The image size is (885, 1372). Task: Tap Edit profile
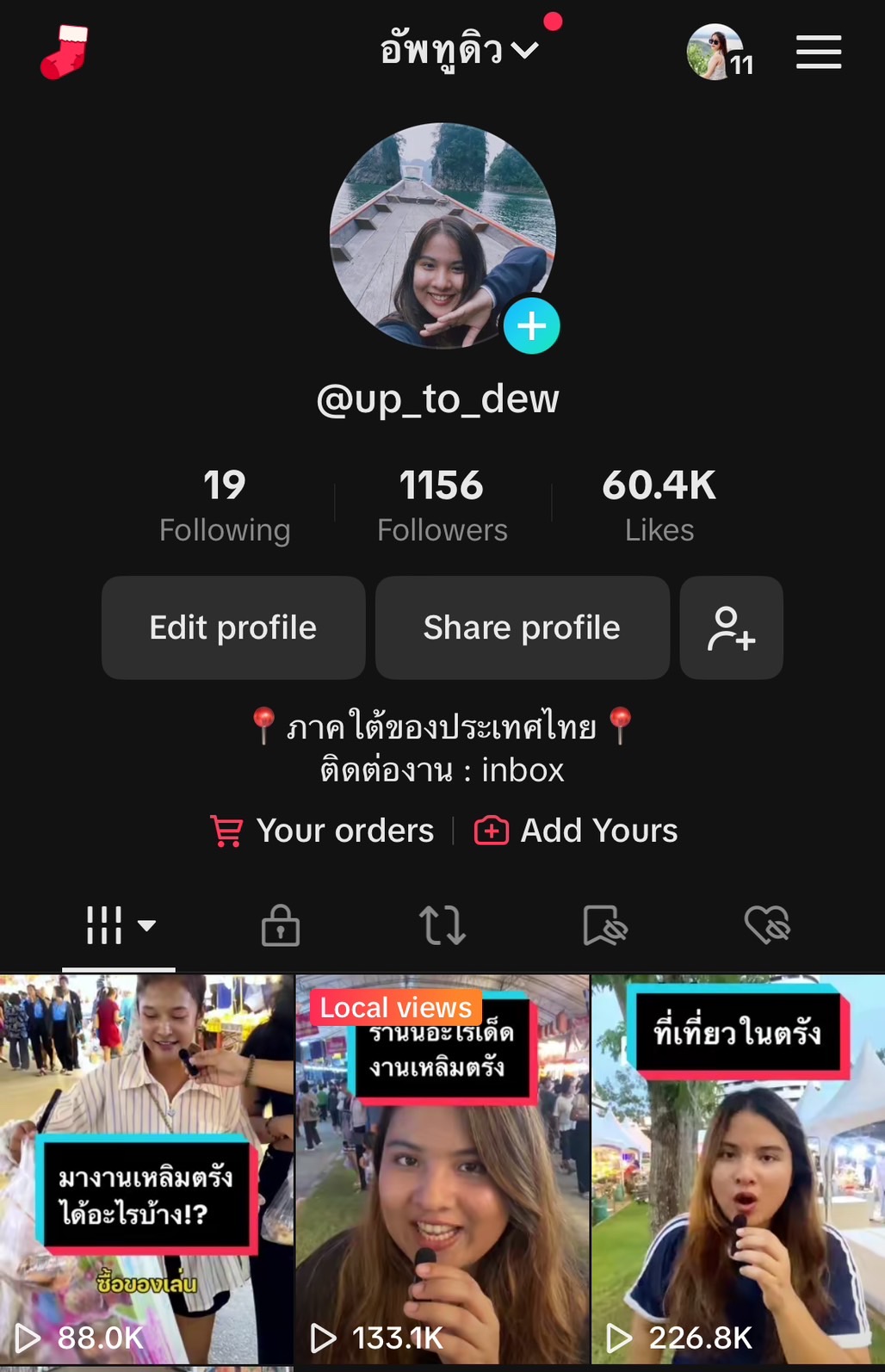233,627
